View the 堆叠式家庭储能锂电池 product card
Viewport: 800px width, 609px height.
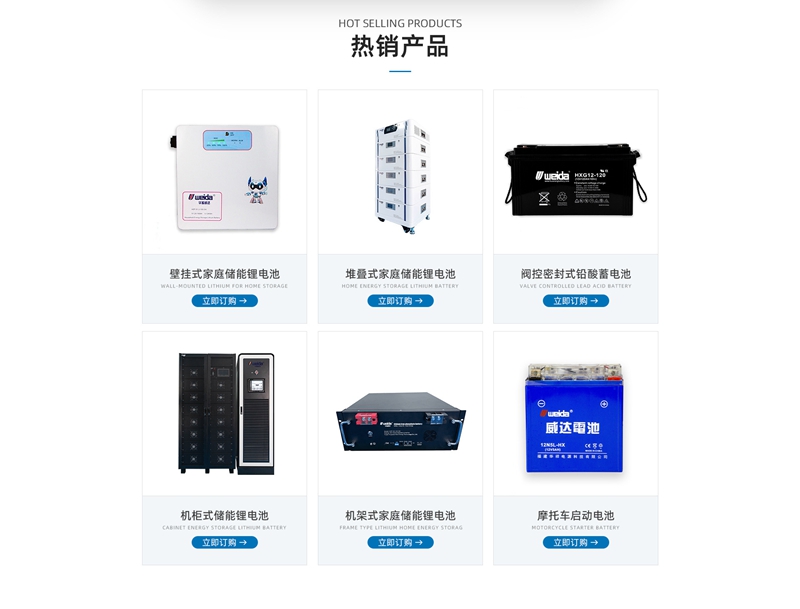click(400, 178)
